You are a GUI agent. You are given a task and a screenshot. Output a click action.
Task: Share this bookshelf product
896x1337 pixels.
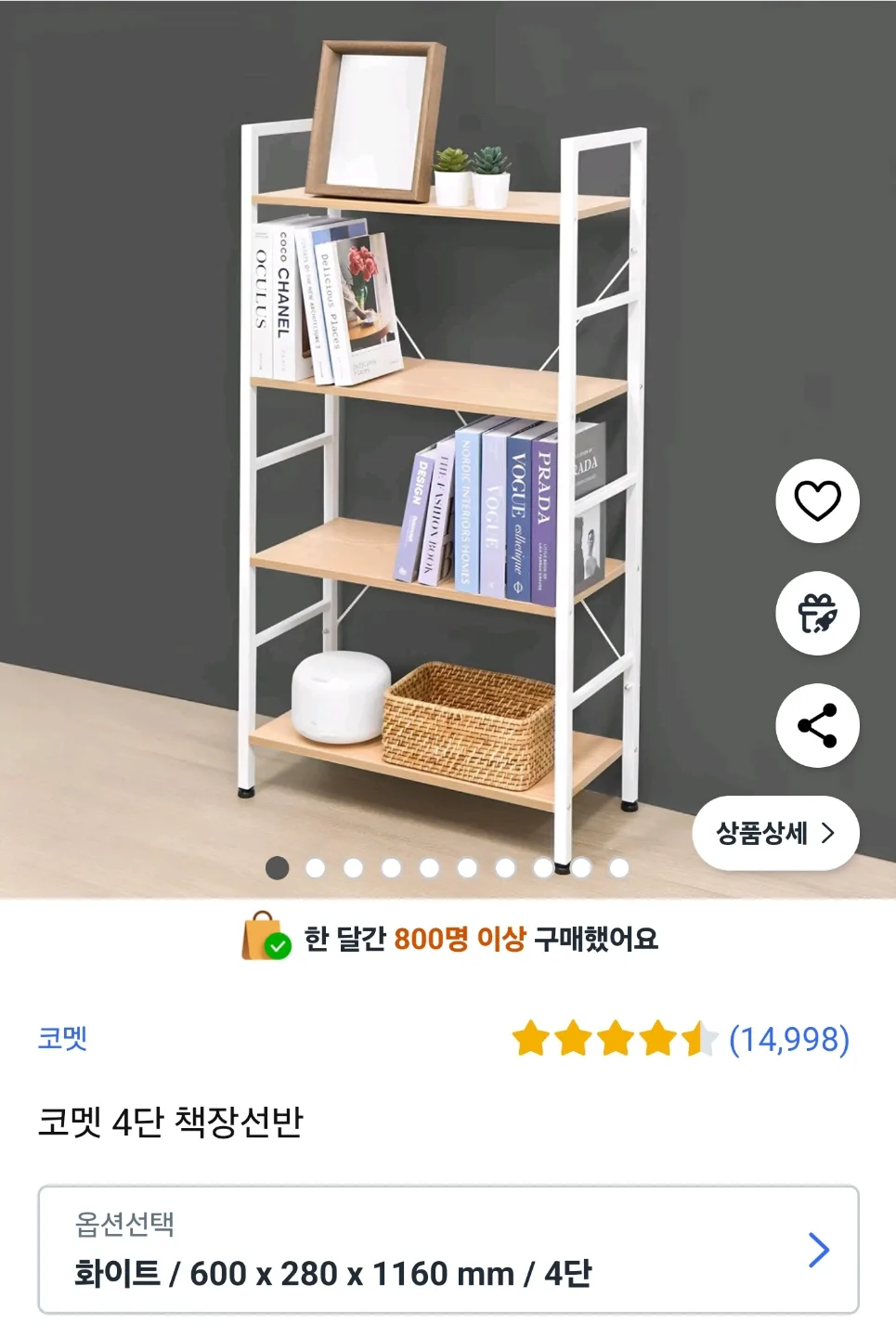click(x=817, y=726)
